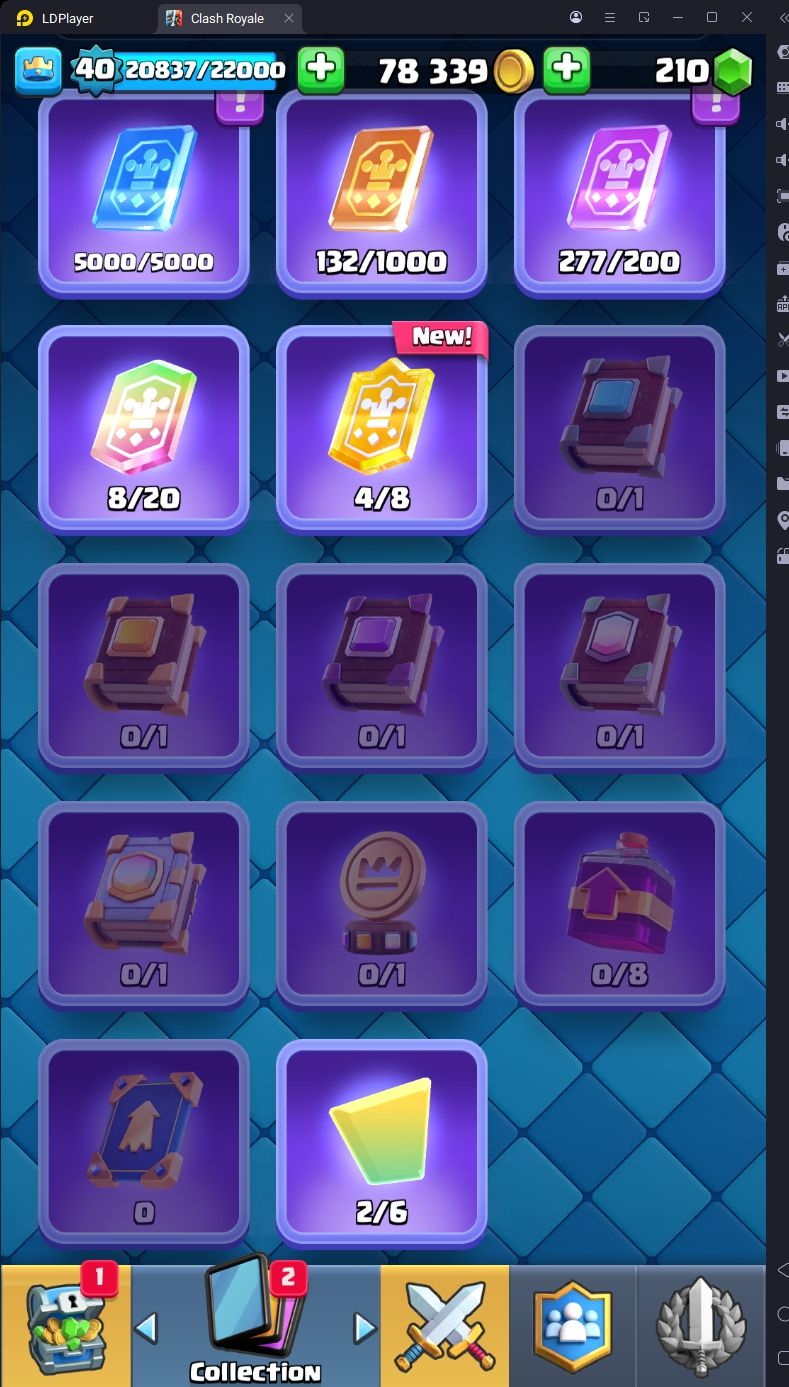Screen dimensions: 789x1387
Task: Open the blue wild card showing 5000/5000
Action: tap(144, 193)
